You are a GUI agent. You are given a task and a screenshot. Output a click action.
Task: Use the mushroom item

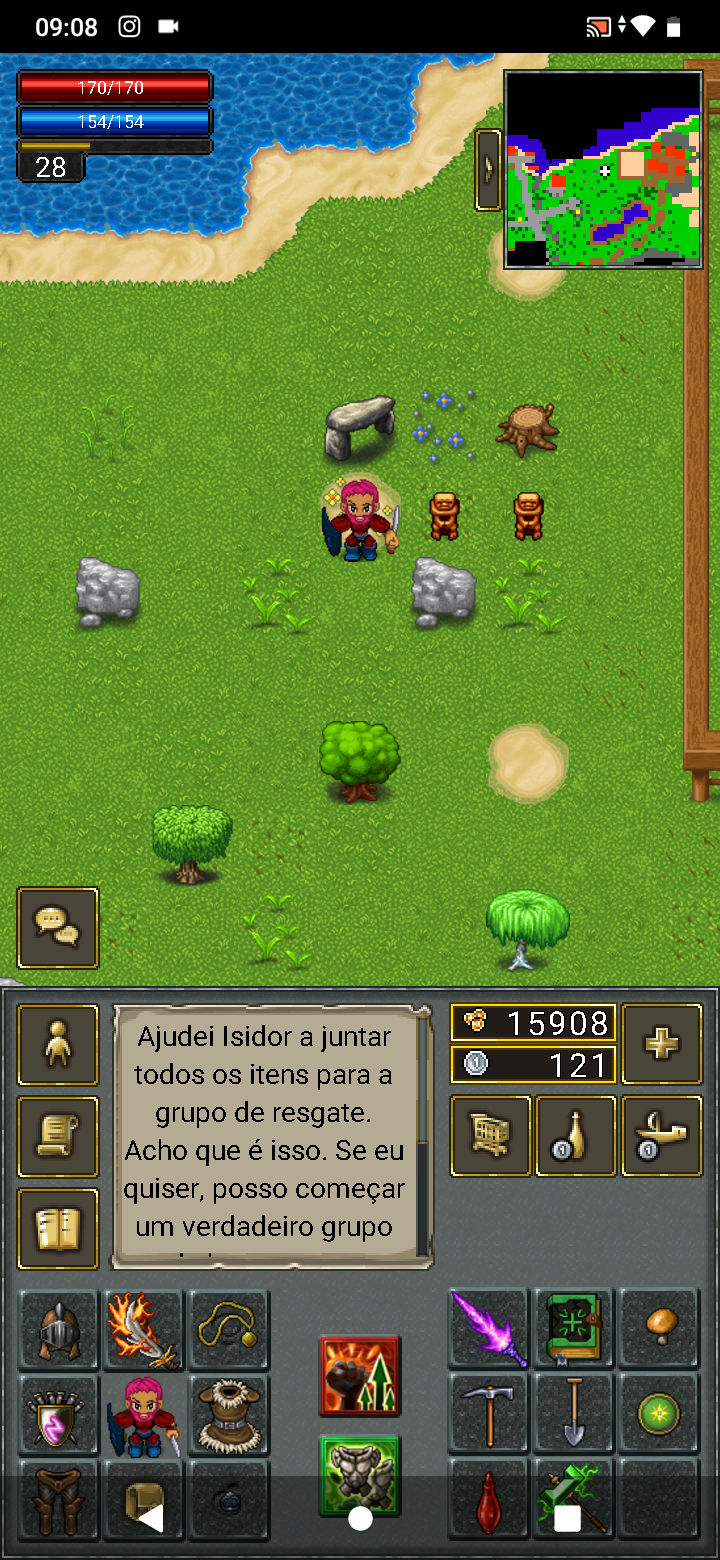point(658,1328)
